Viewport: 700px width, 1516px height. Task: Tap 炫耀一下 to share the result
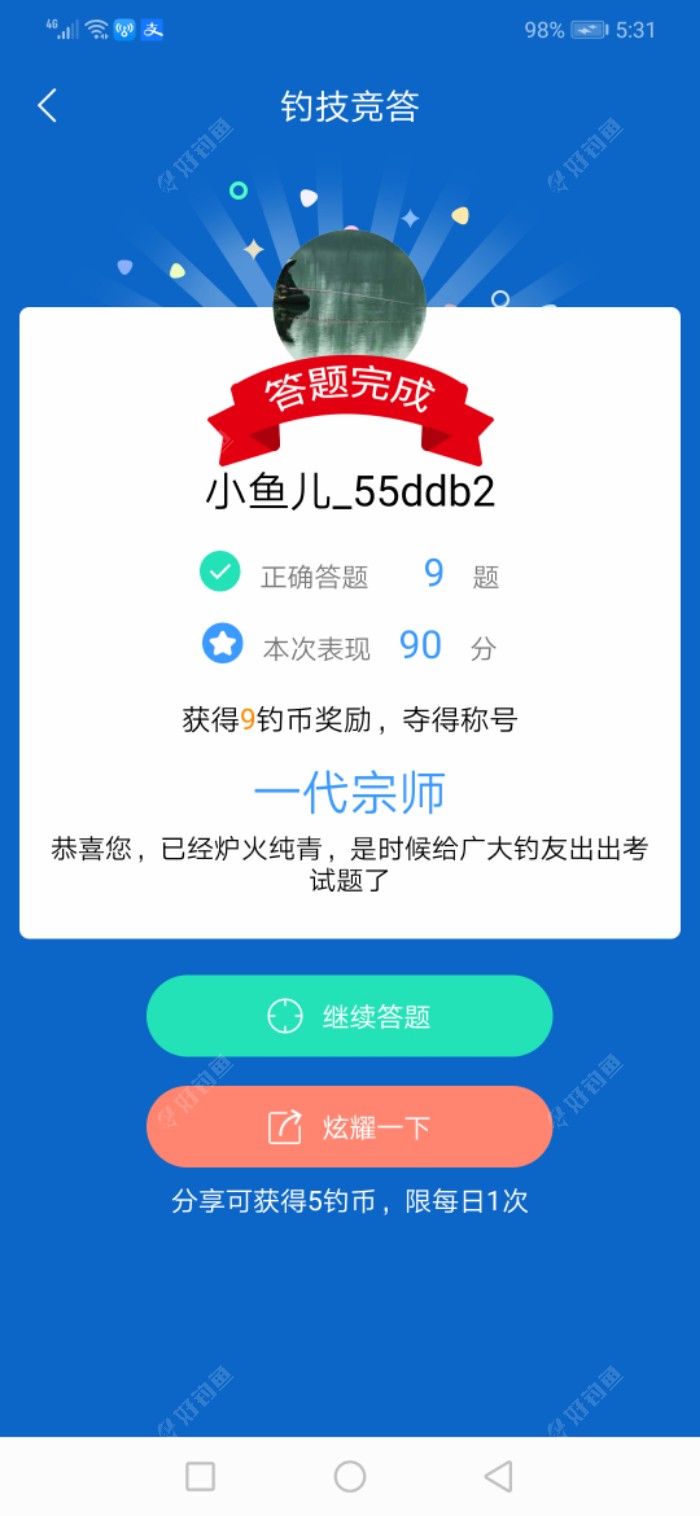point(349,1127)
